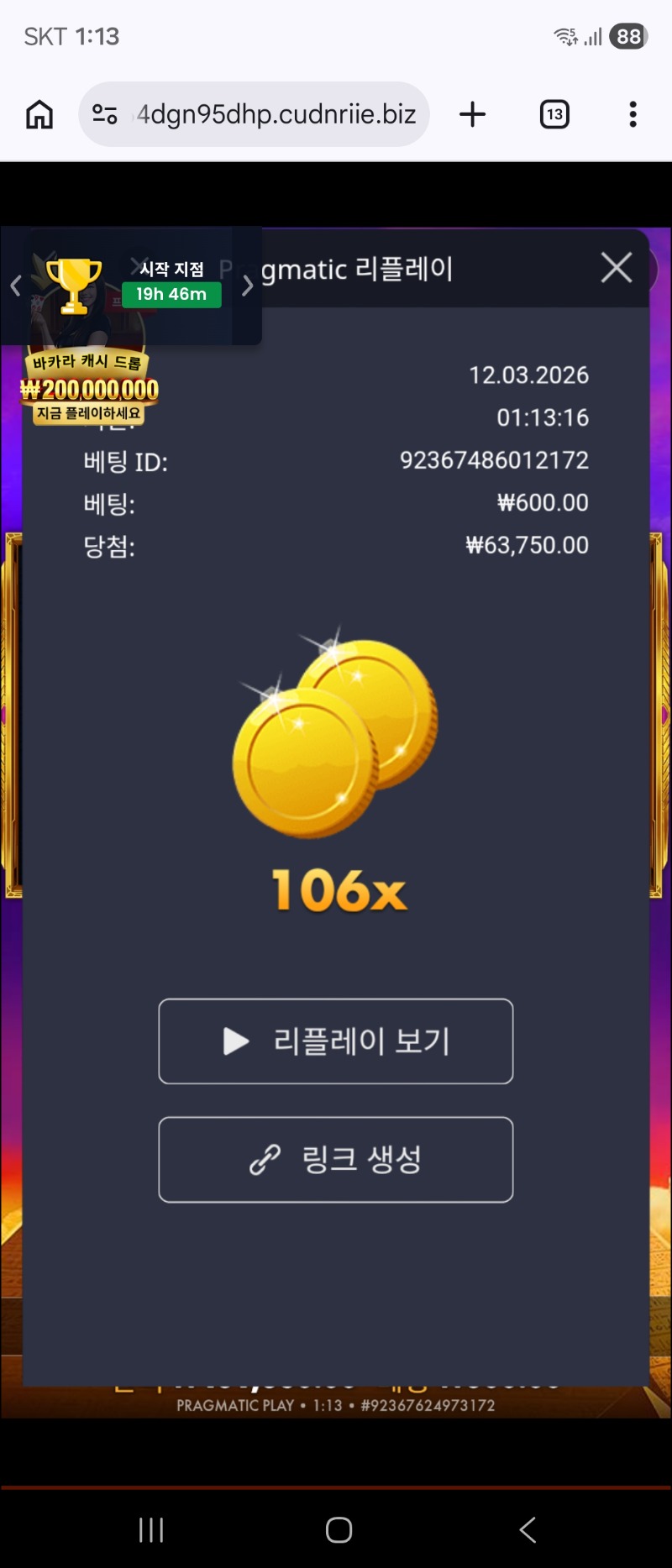Show the next promo banner with right arrow
This screenshot has width=672, height=1568.
pyautogui.click(x=247, y=286)
